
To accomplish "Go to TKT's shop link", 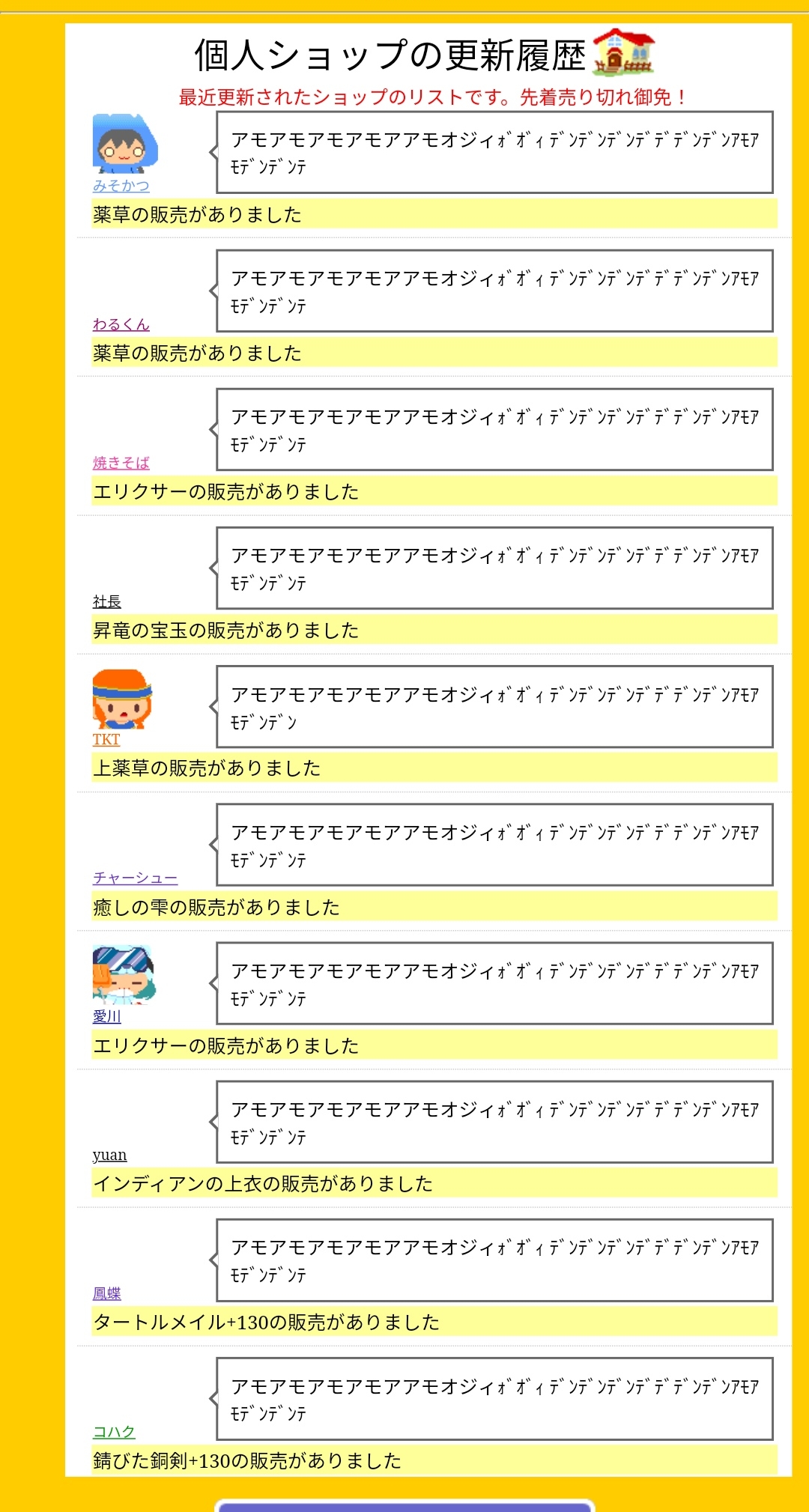I will [x=106, y=740].
